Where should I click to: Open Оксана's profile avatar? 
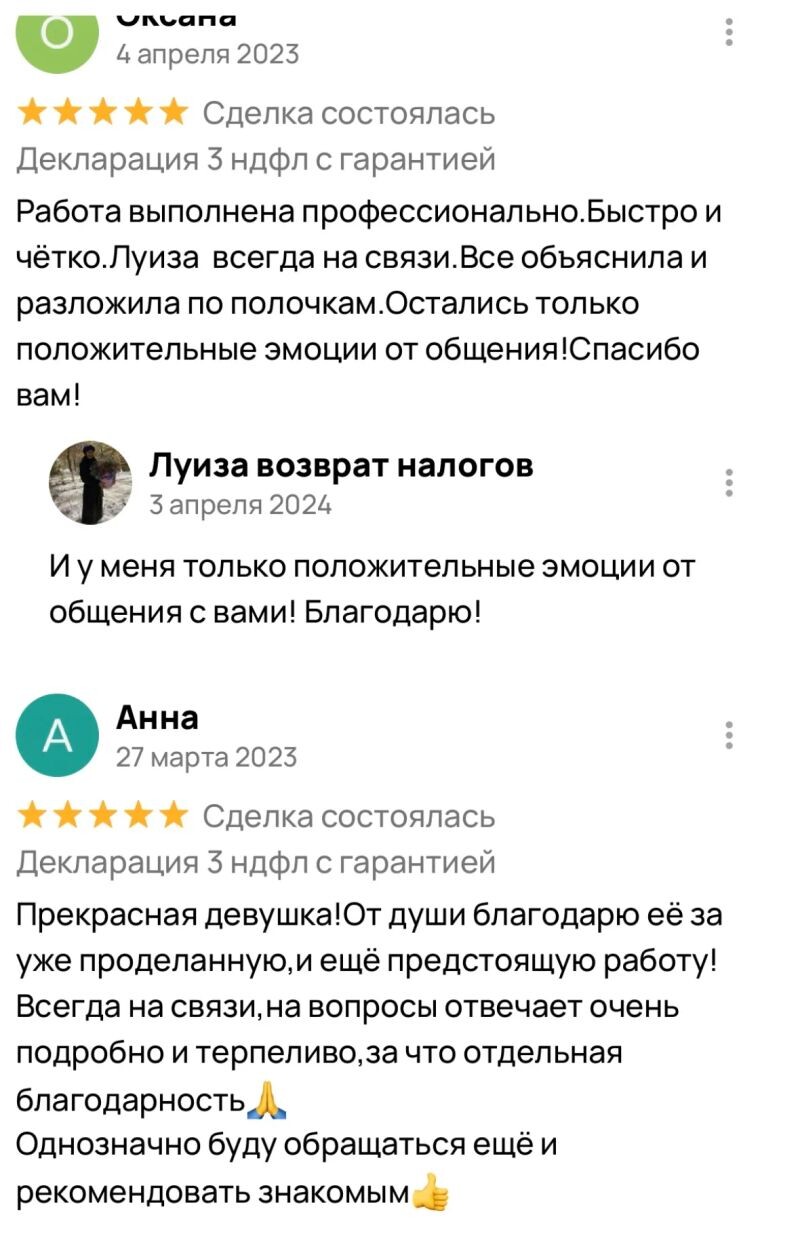pos(58,36)
